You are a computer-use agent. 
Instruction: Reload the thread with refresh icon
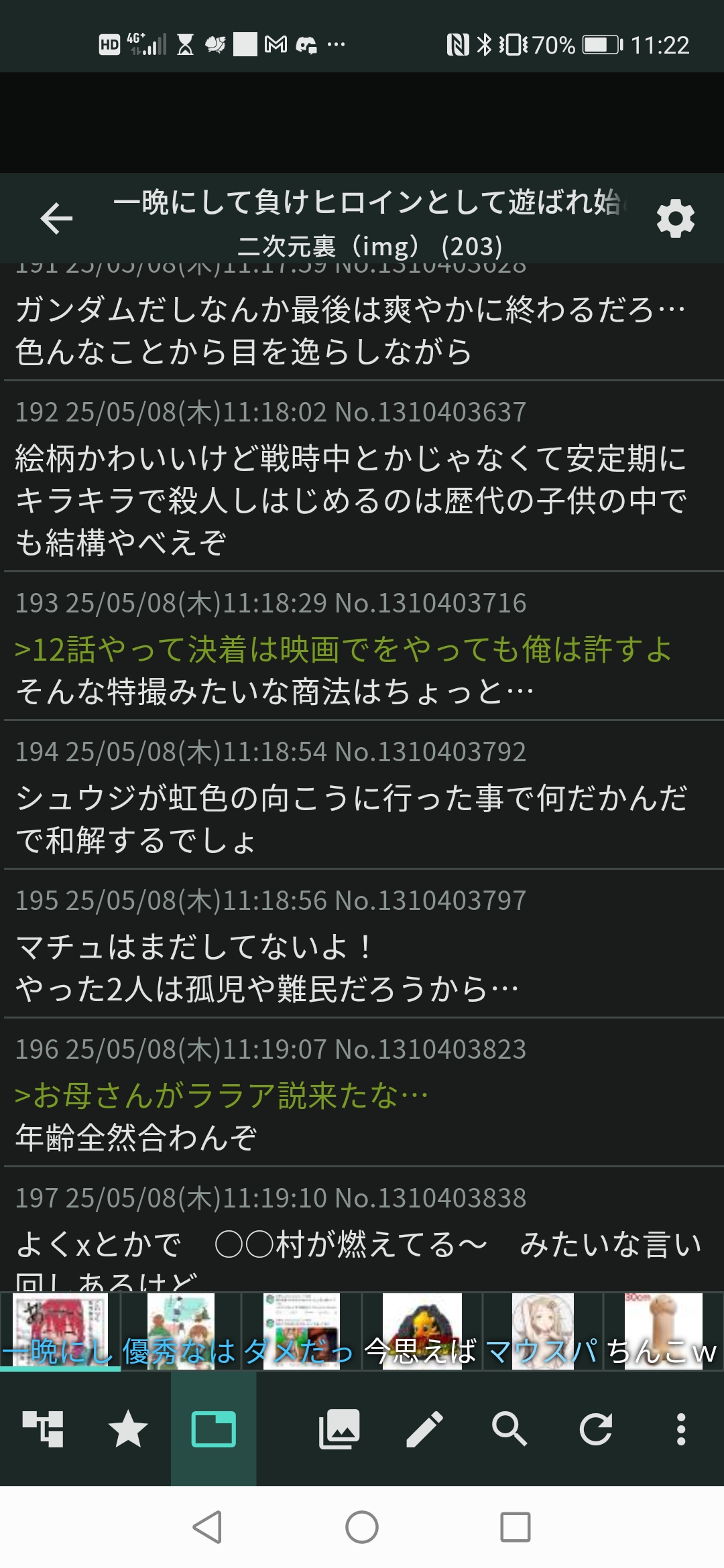click(595, 1429)
